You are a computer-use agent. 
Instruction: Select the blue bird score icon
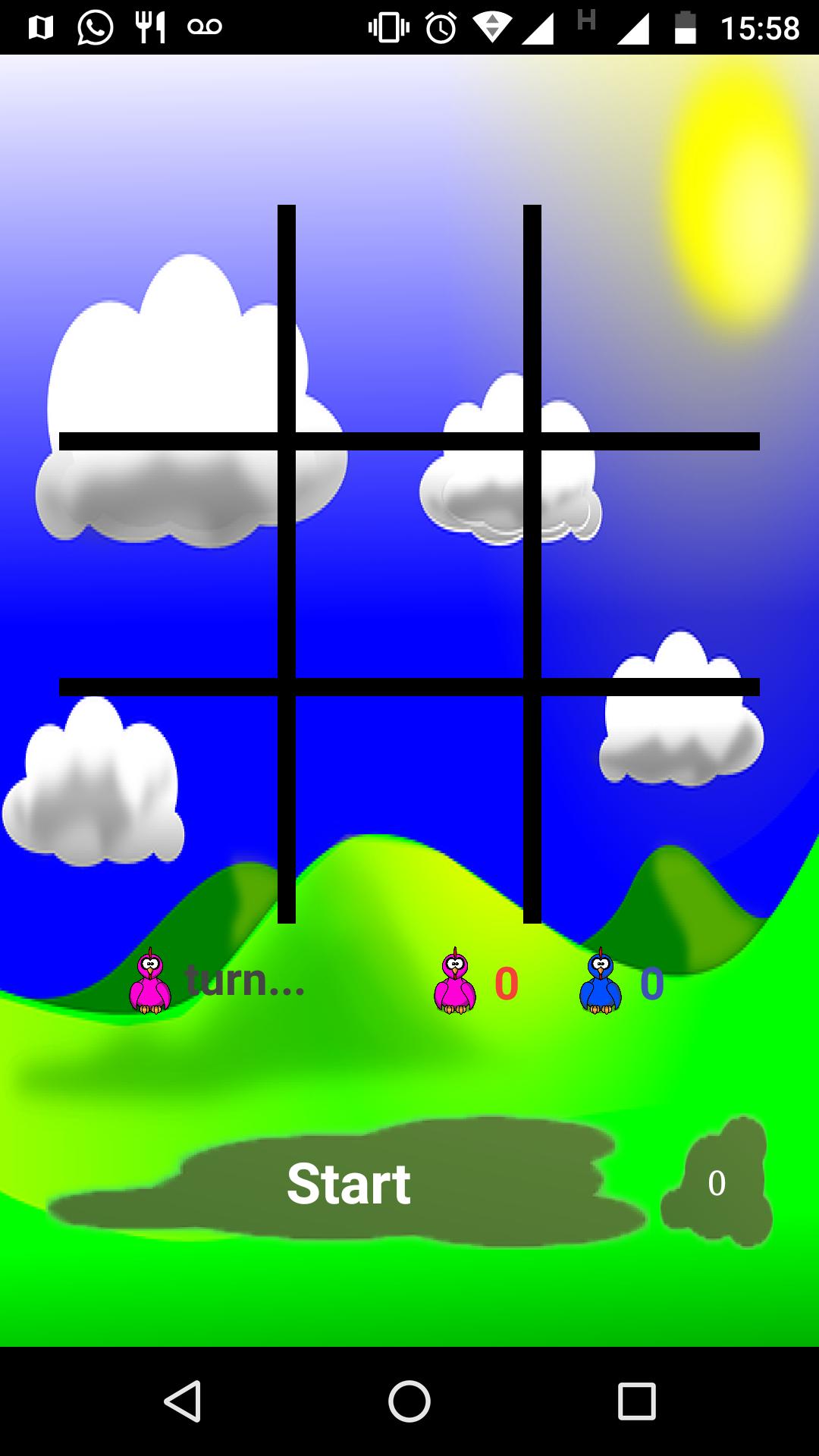pyautogui.click(x=599, y=982)
